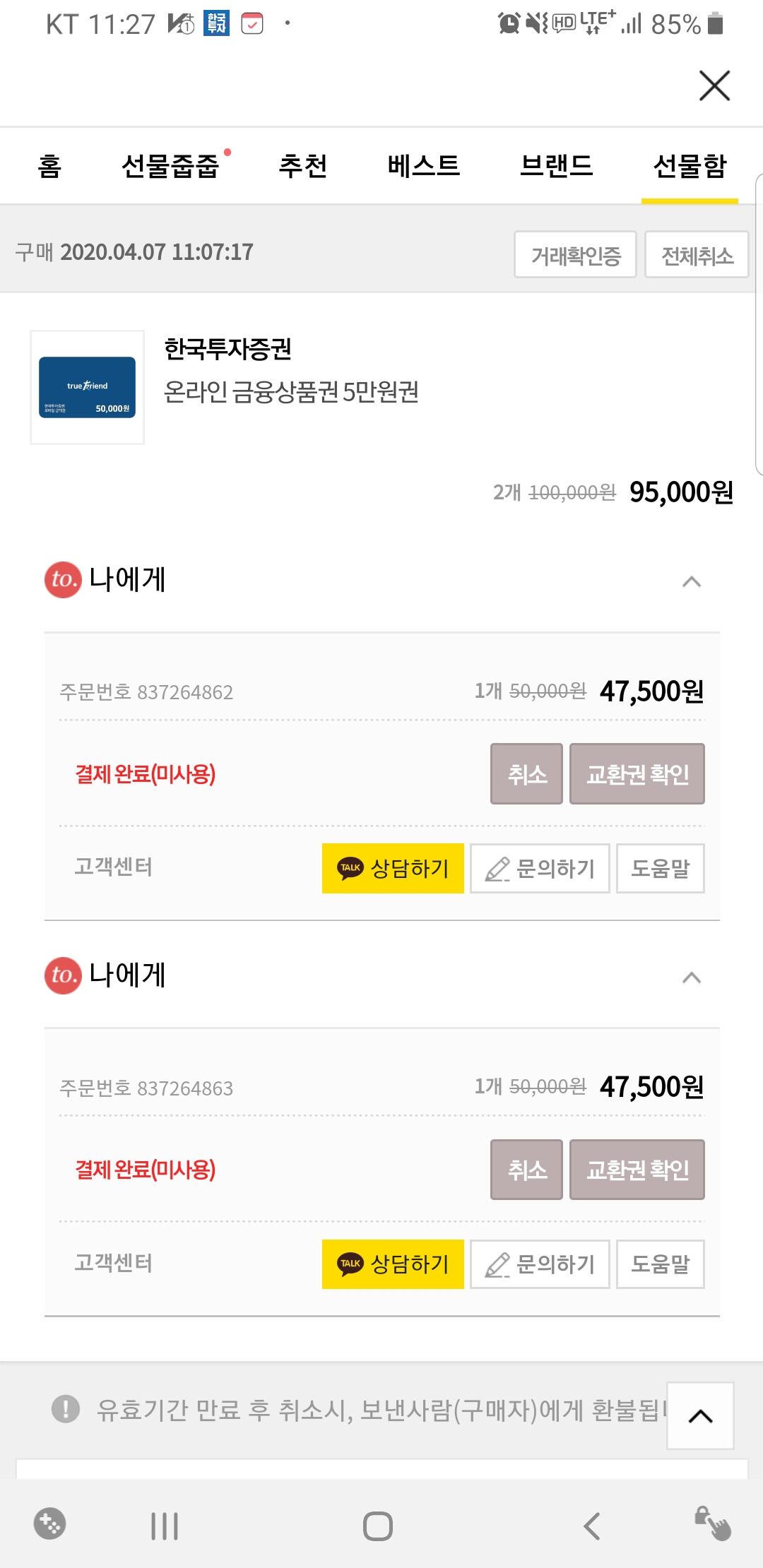
Task: Tap 교환권 확인 for order 837264863
Action: [637, 1170]
